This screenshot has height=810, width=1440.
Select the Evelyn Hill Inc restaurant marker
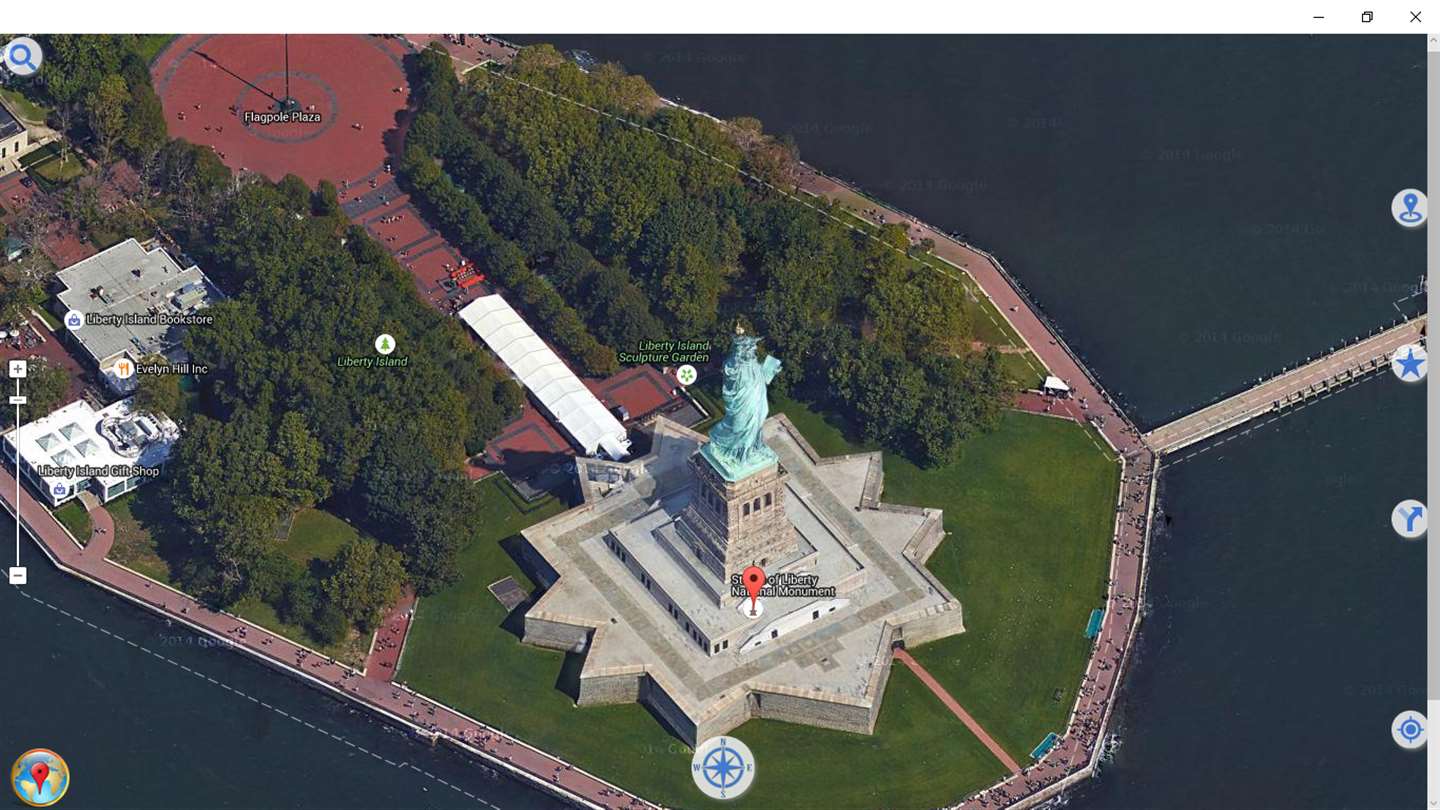pos(124,369)
